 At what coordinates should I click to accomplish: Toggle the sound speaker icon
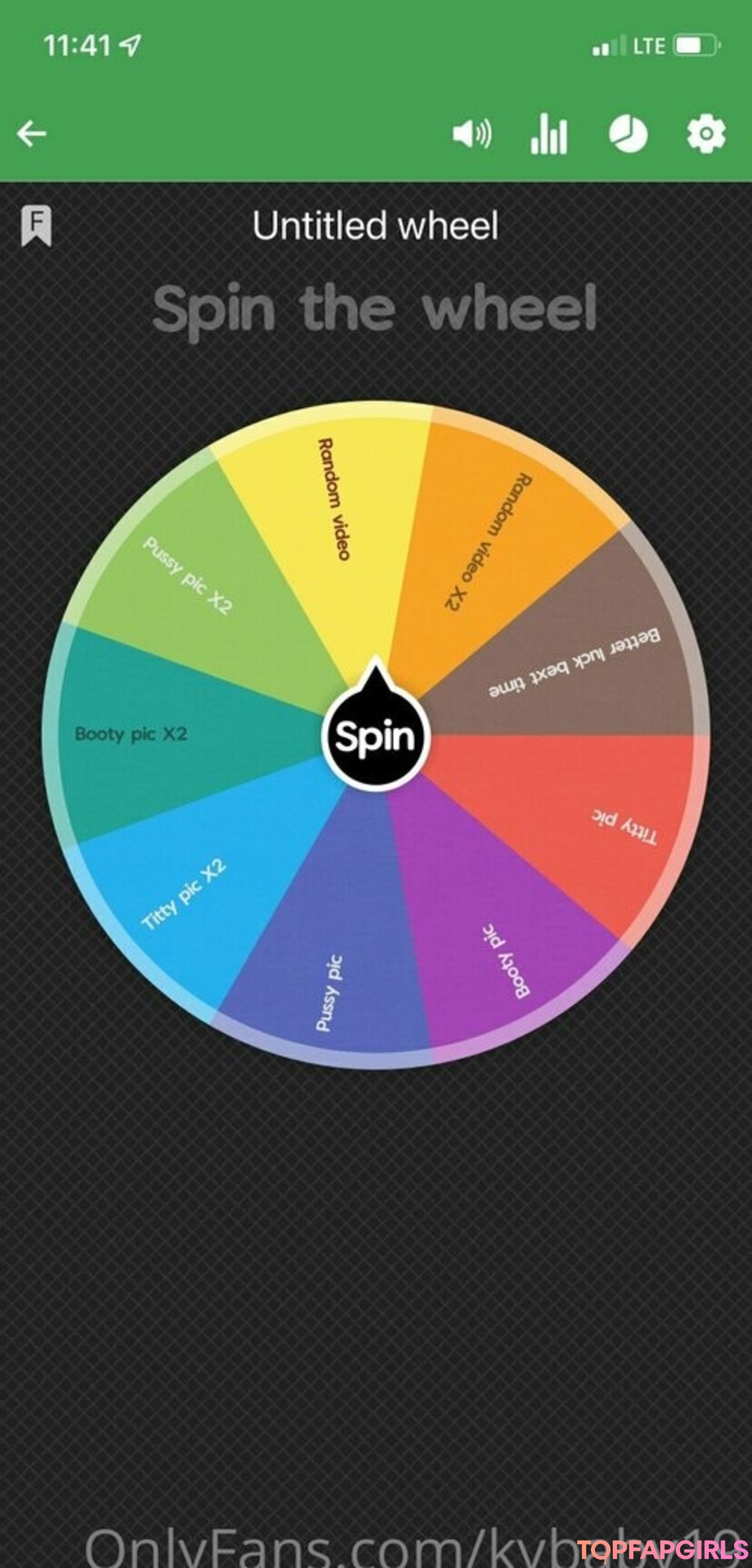click(471, 133)
